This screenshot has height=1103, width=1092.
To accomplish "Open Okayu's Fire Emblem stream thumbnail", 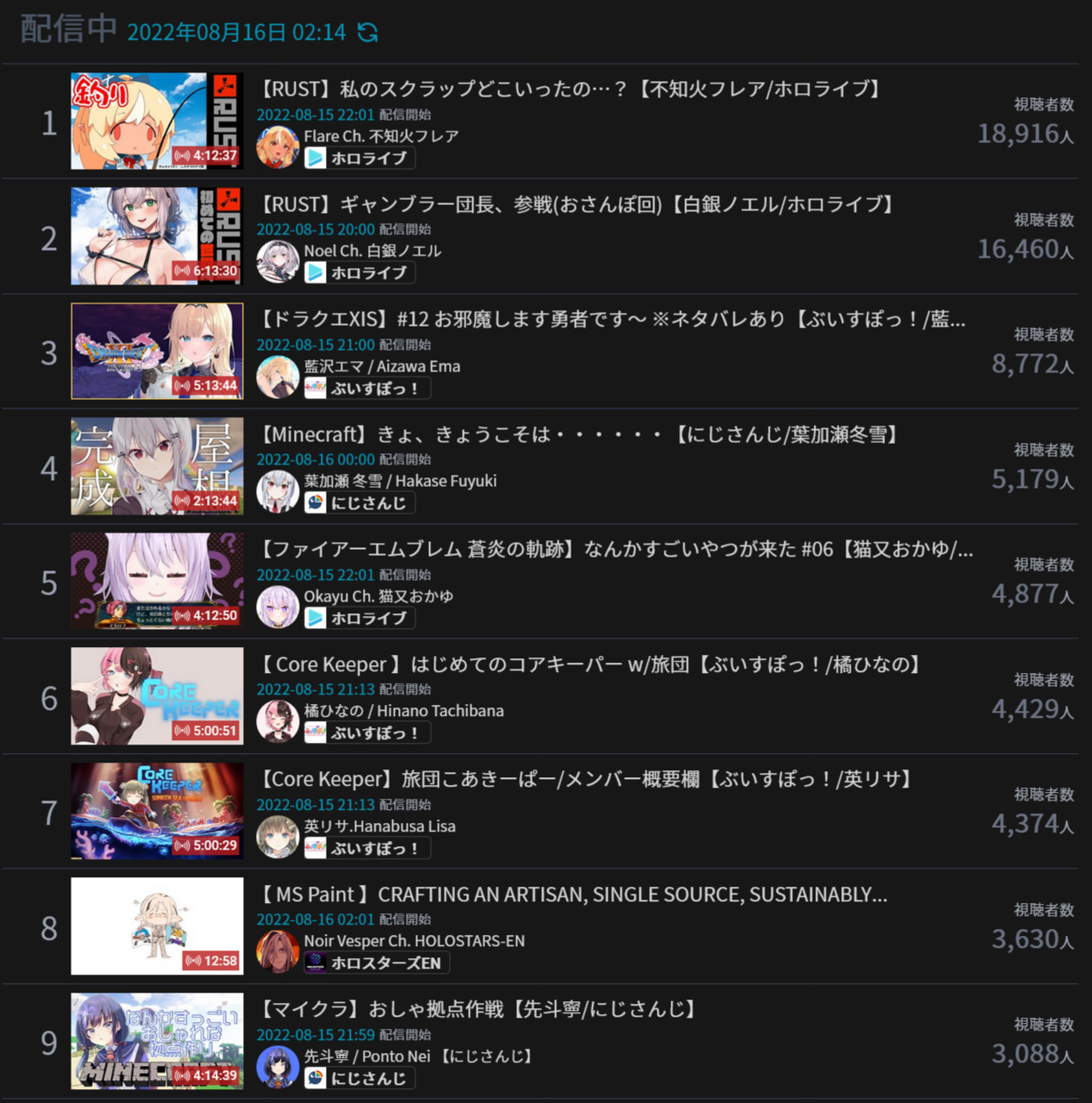I will 157,581.
